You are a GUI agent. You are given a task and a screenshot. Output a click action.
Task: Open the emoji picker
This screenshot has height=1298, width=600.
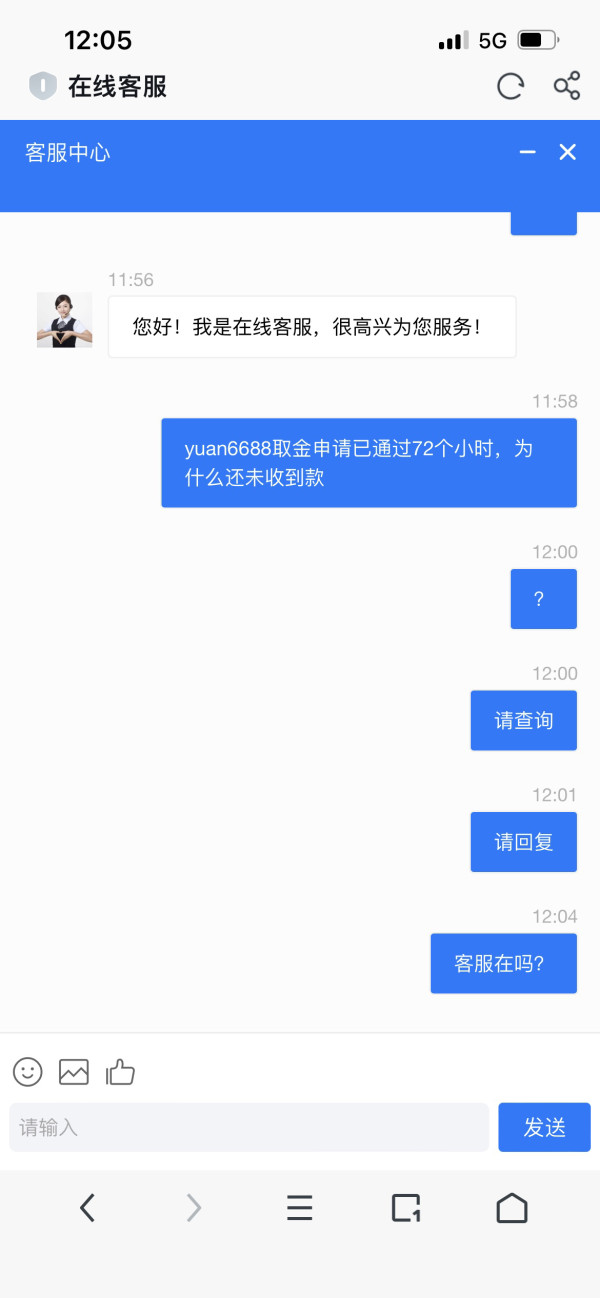[28, 1072]
